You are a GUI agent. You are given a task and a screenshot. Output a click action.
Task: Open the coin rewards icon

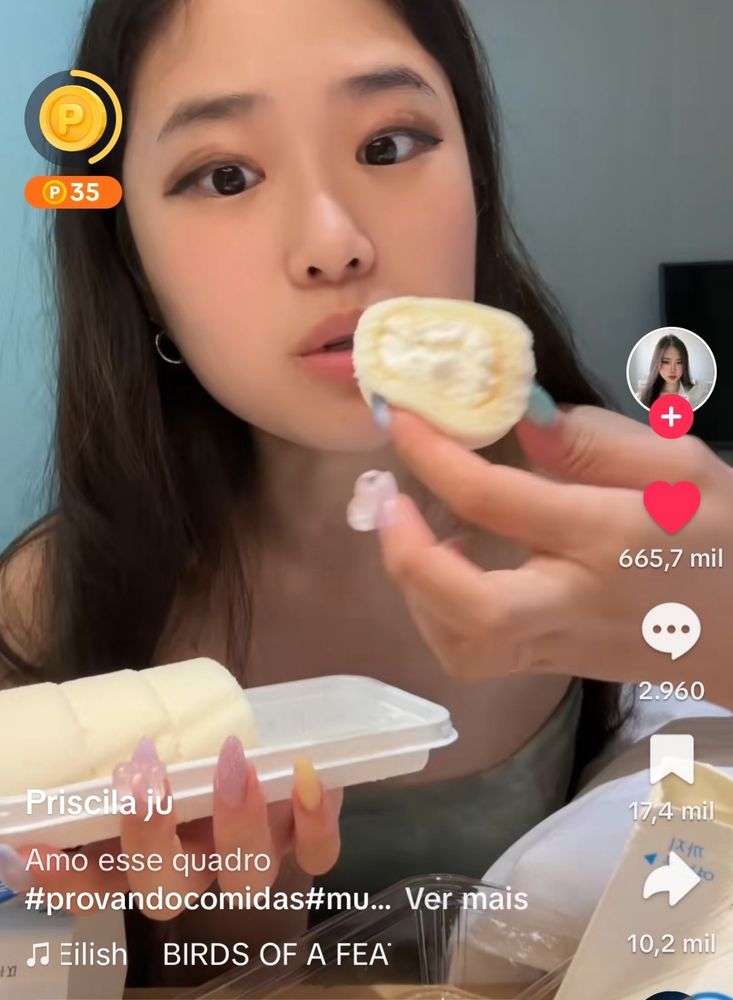click(72, 119)
